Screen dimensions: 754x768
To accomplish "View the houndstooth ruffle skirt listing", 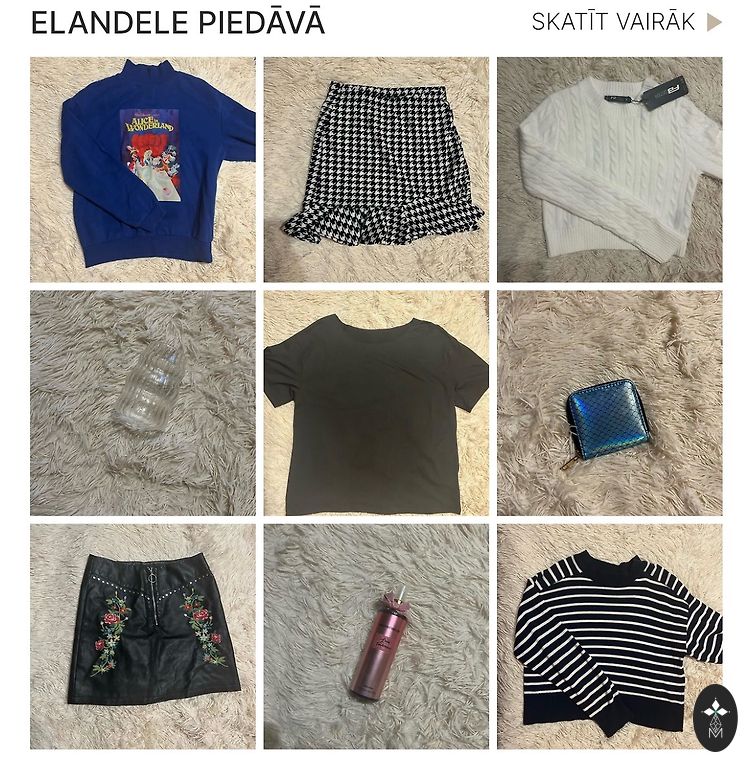I will (376, 169).
